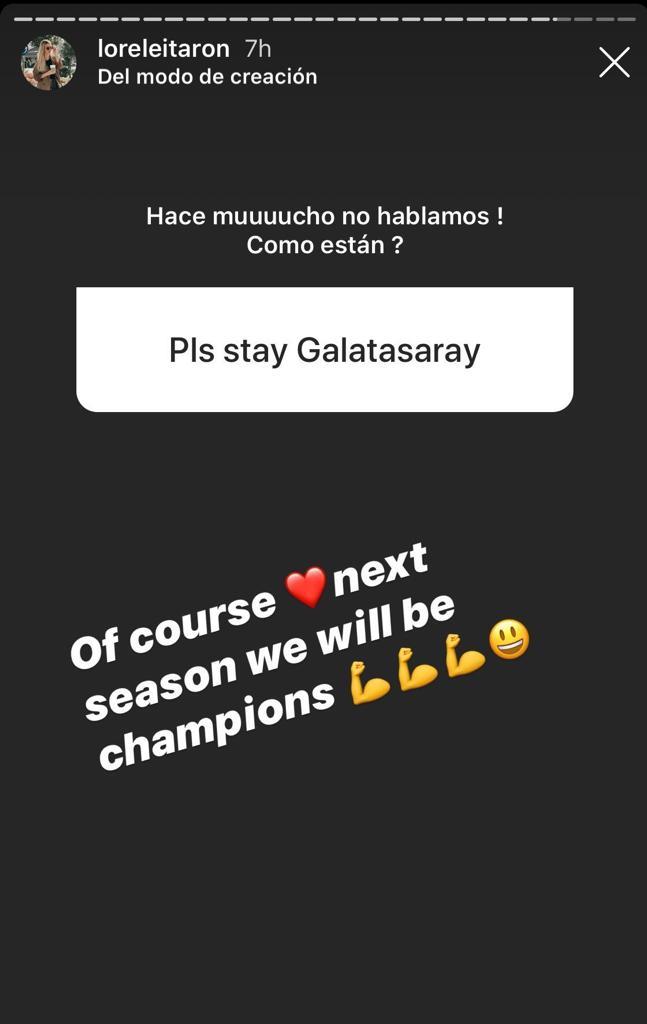This screenshot has width=647, height=1024.
Task: Close the story viewer
Action: (613, 63)
